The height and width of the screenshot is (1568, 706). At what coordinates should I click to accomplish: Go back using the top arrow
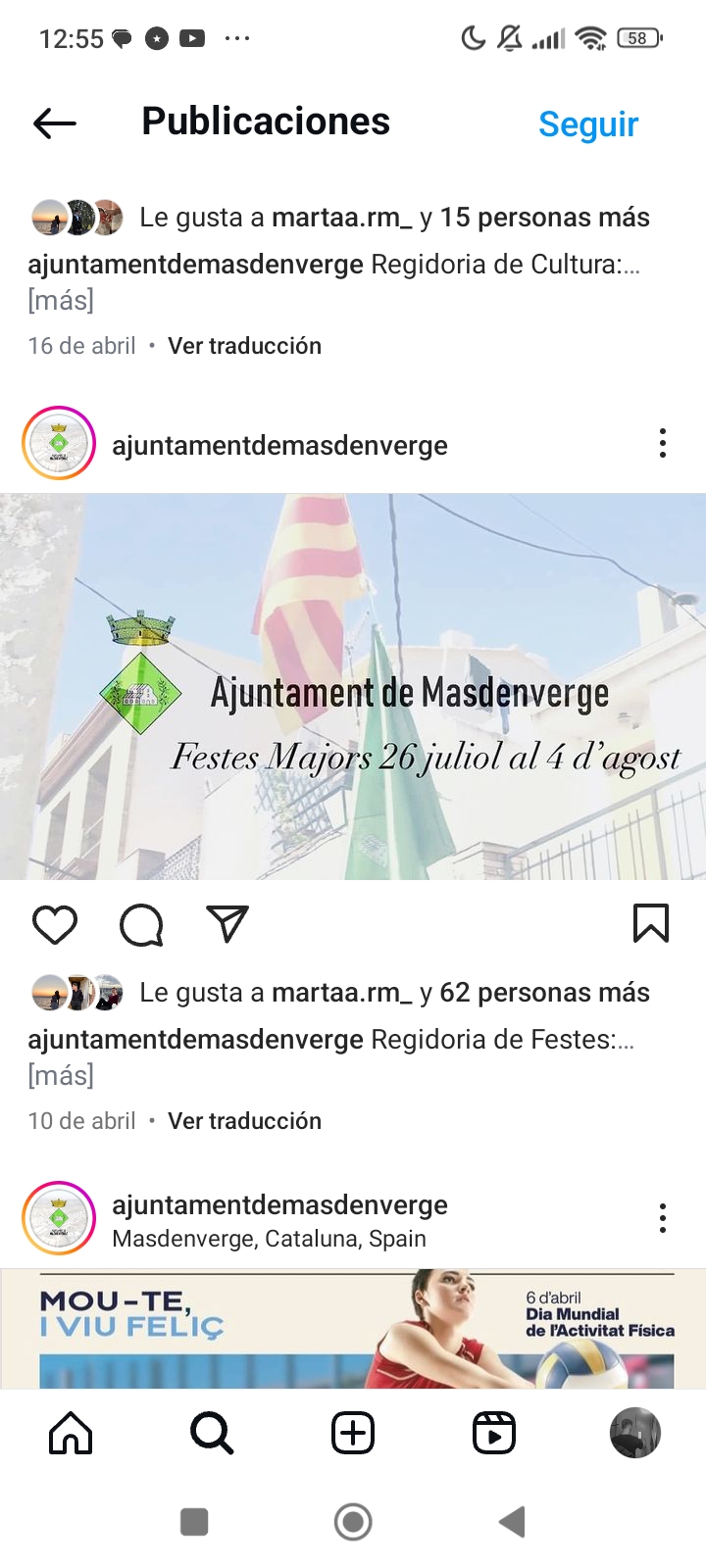coord(55,123)
